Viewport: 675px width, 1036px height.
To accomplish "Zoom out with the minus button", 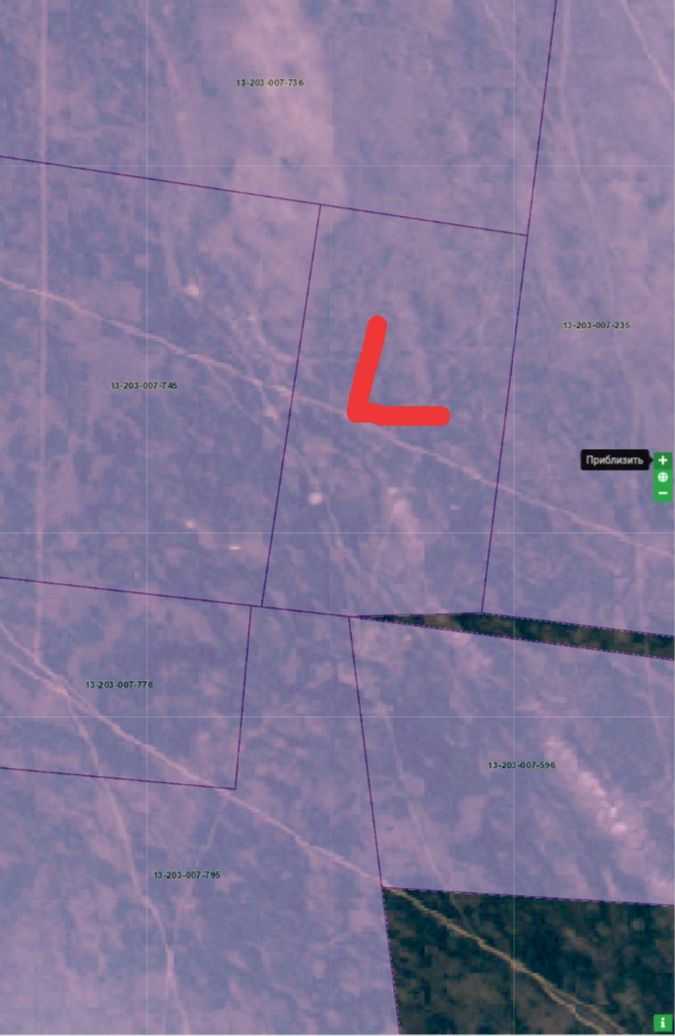I will pyautogui.click(x=663, y=493).
